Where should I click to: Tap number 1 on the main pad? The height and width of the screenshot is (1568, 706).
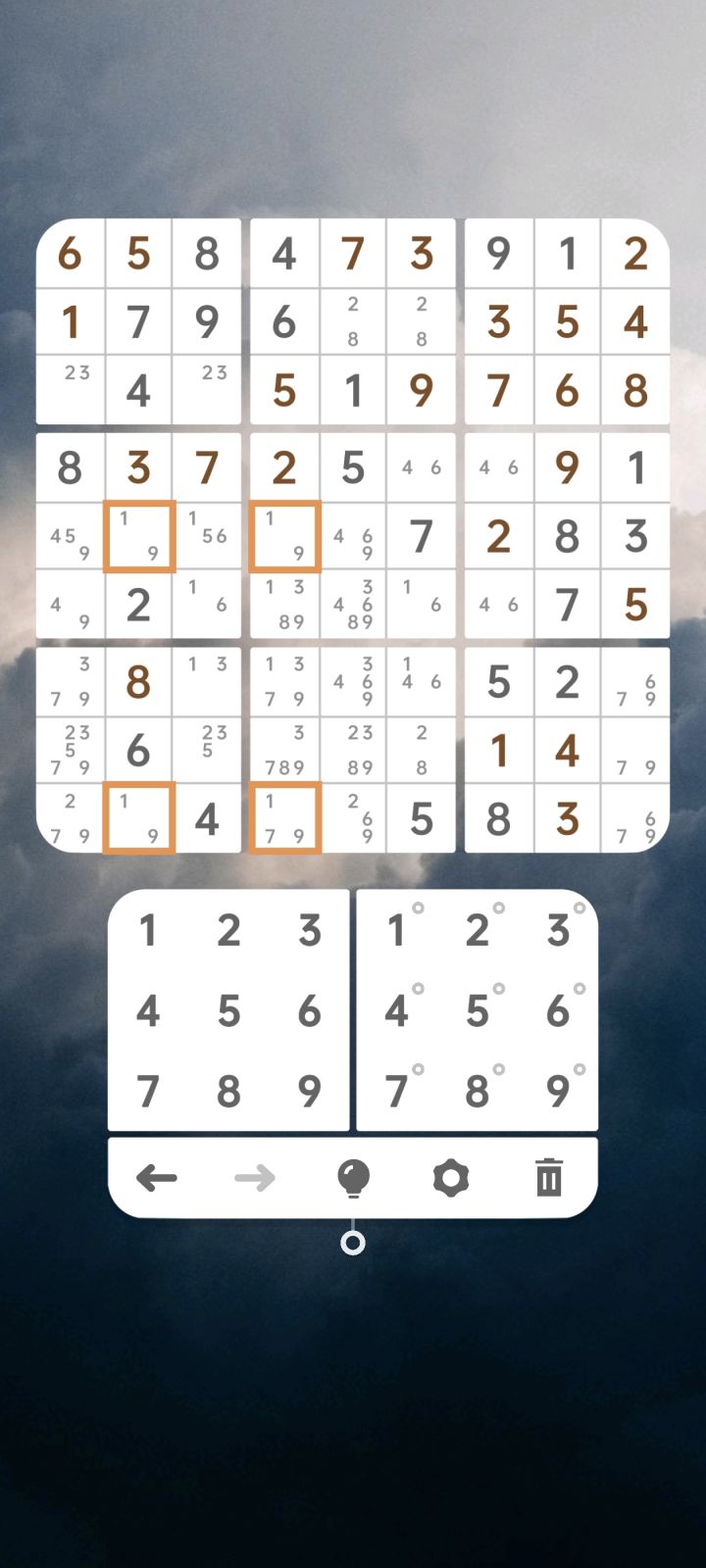[148, 932]
